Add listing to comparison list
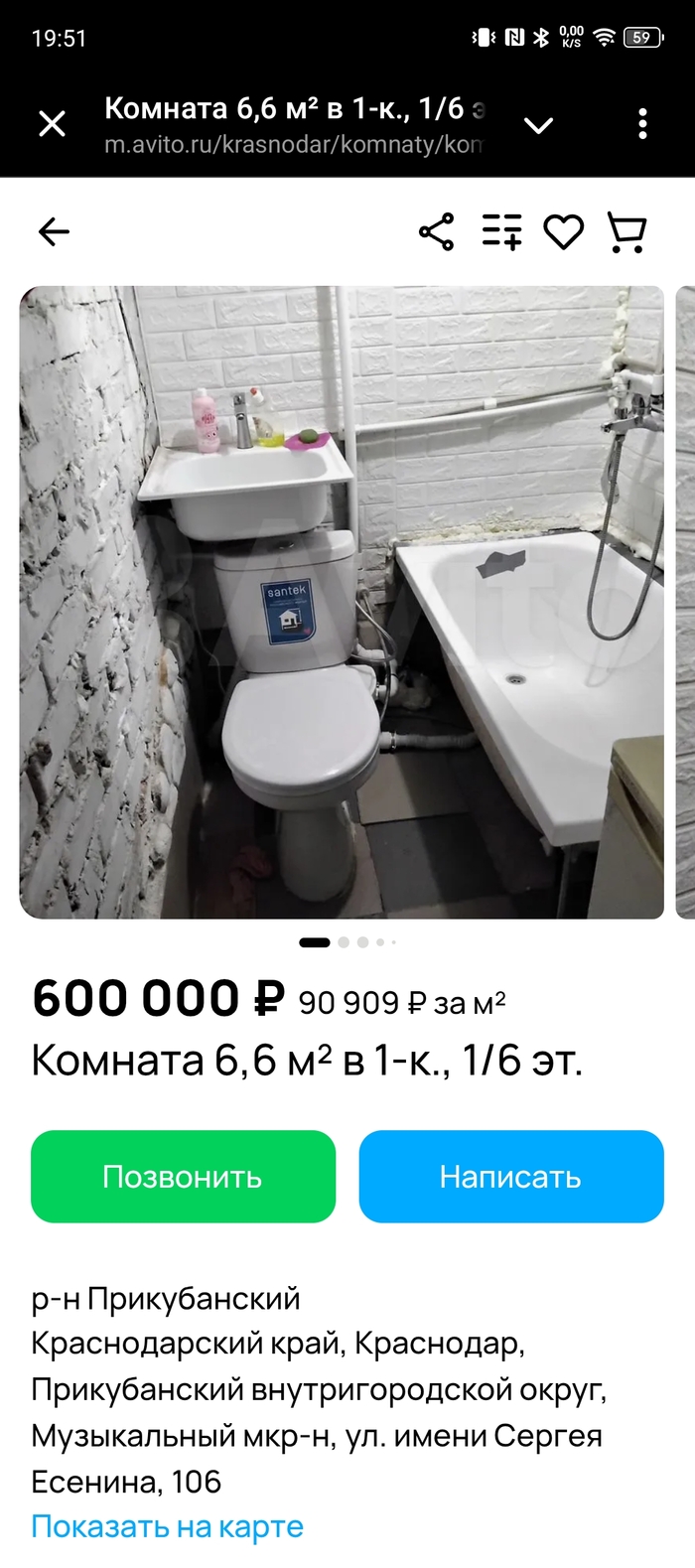 coord(501,232)
